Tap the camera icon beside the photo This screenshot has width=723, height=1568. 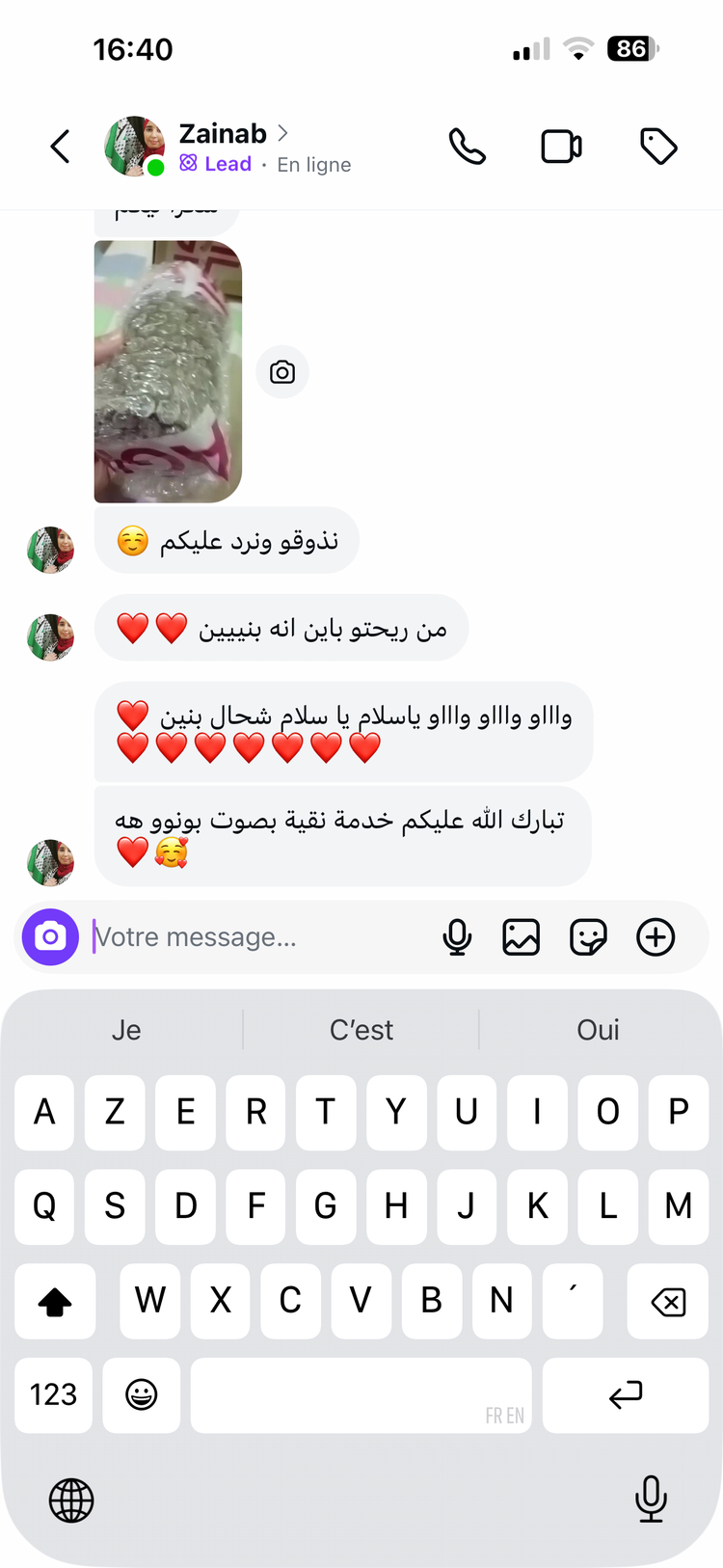click(x=282, y=372)
